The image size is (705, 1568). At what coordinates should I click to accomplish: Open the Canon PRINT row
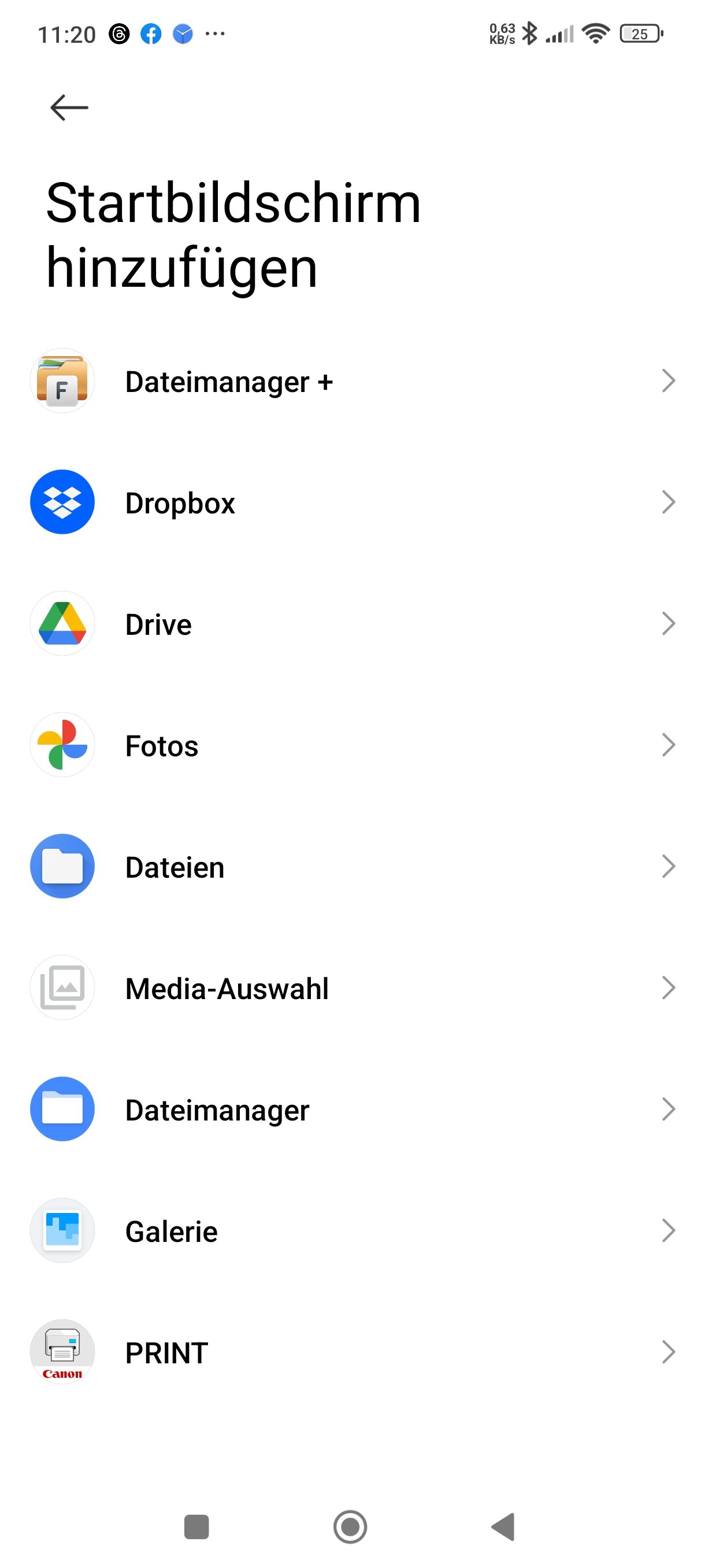click(x=352, y=1352)
